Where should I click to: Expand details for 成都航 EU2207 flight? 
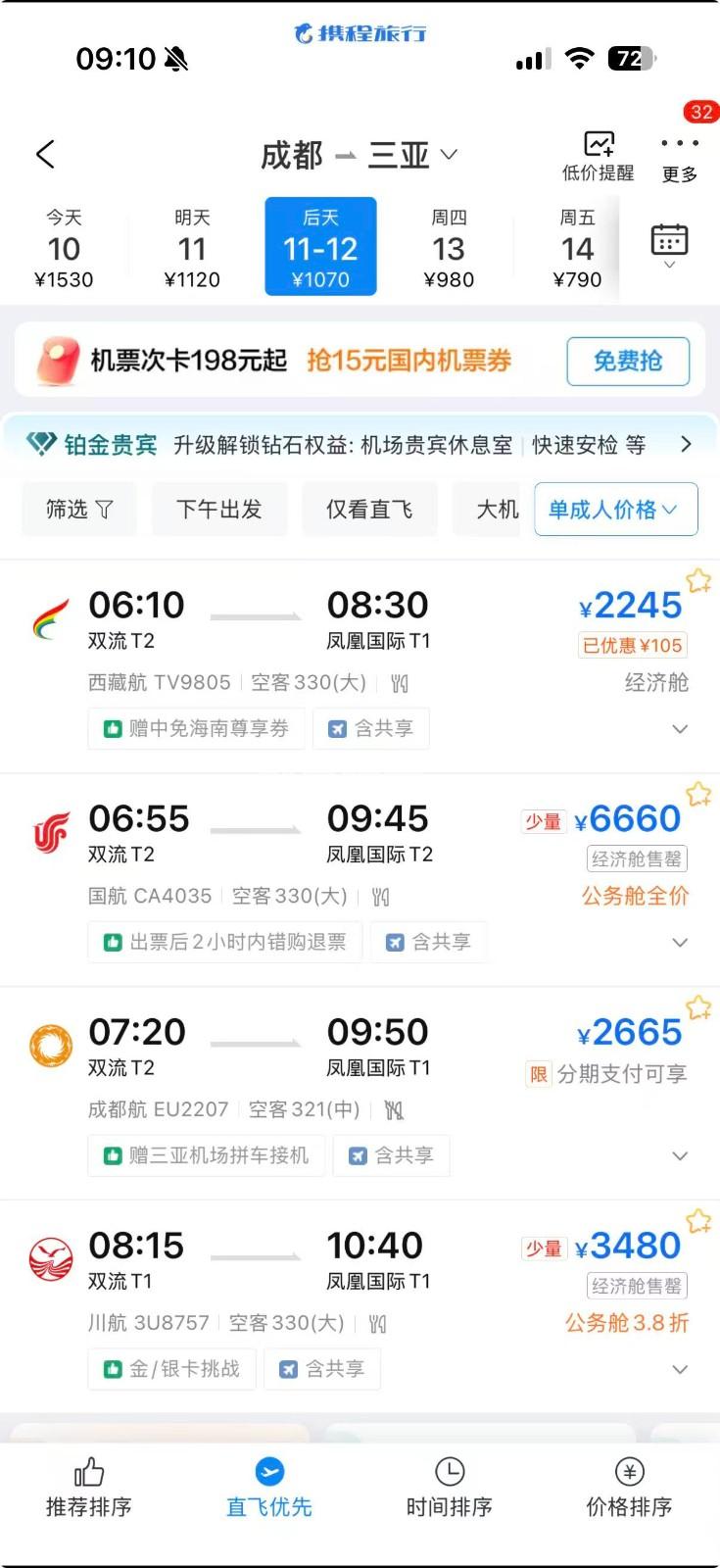680,1156
